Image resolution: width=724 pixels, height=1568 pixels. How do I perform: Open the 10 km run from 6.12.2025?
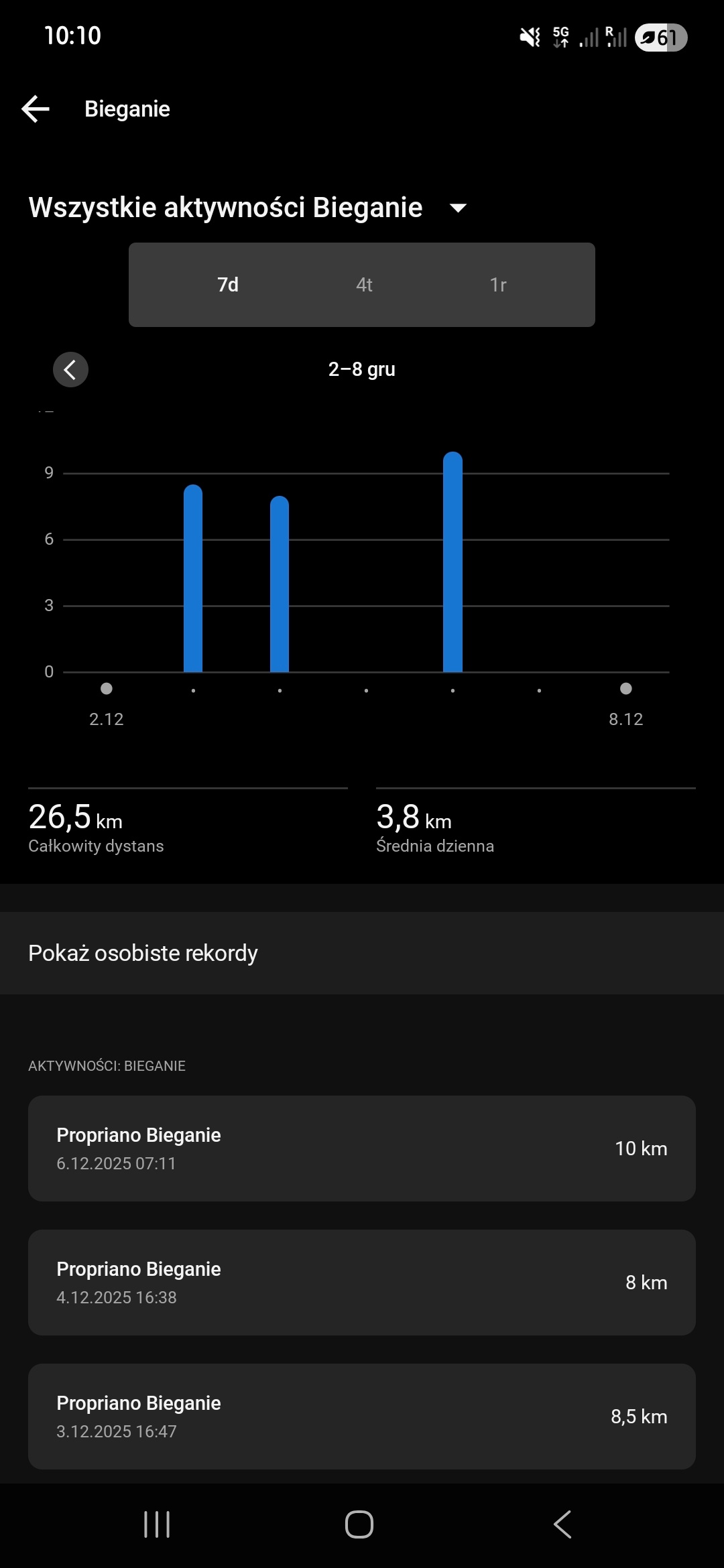(x=362, y=1149)
